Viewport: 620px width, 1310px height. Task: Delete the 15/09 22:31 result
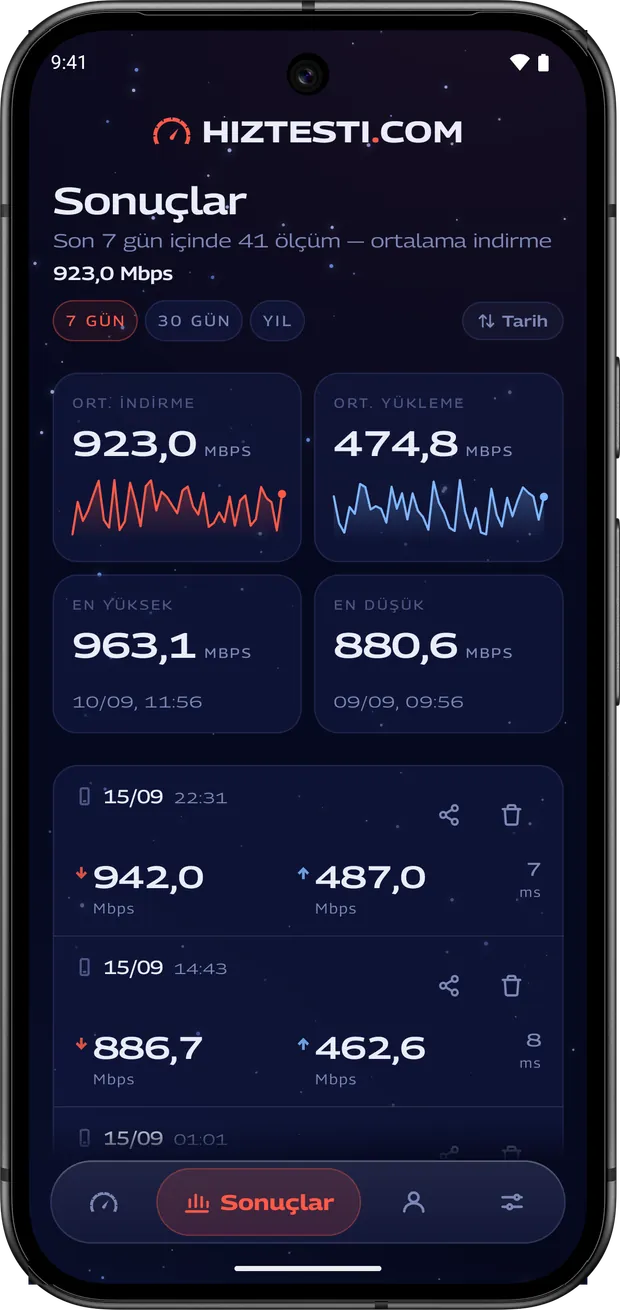click(511, 815)
